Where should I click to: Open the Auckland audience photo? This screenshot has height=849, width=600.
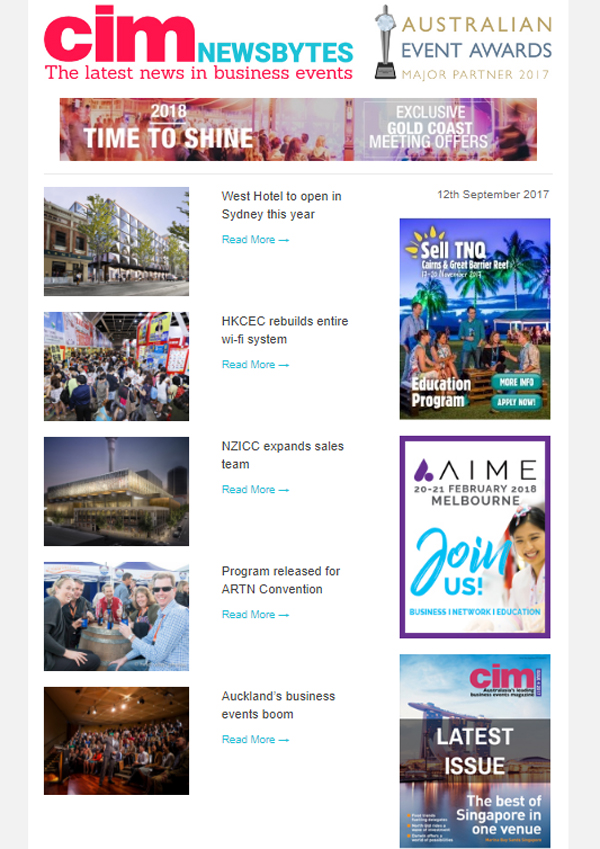(116, 741)
